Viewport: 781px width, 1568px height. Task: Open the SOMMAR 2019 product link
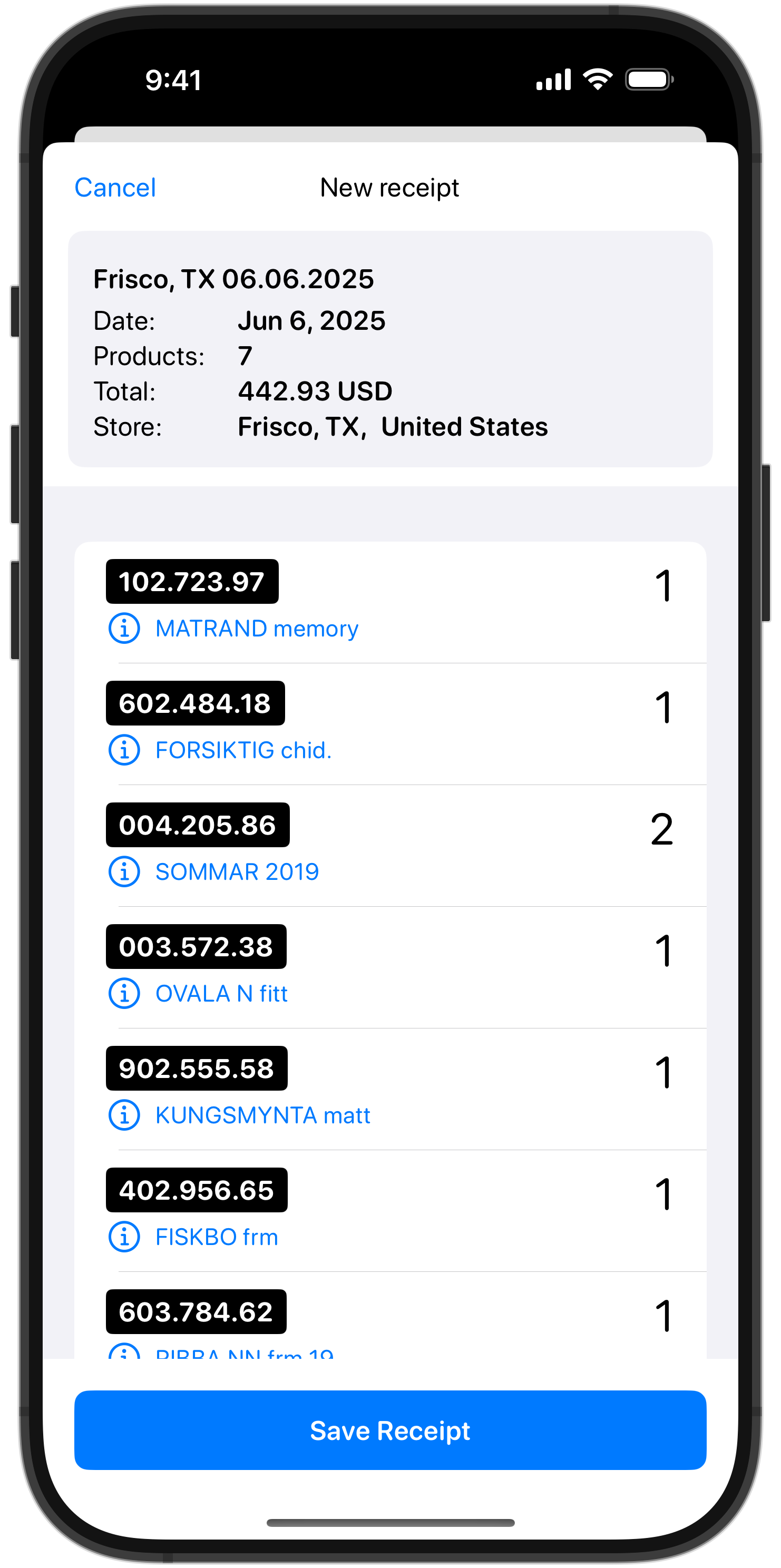237,873
